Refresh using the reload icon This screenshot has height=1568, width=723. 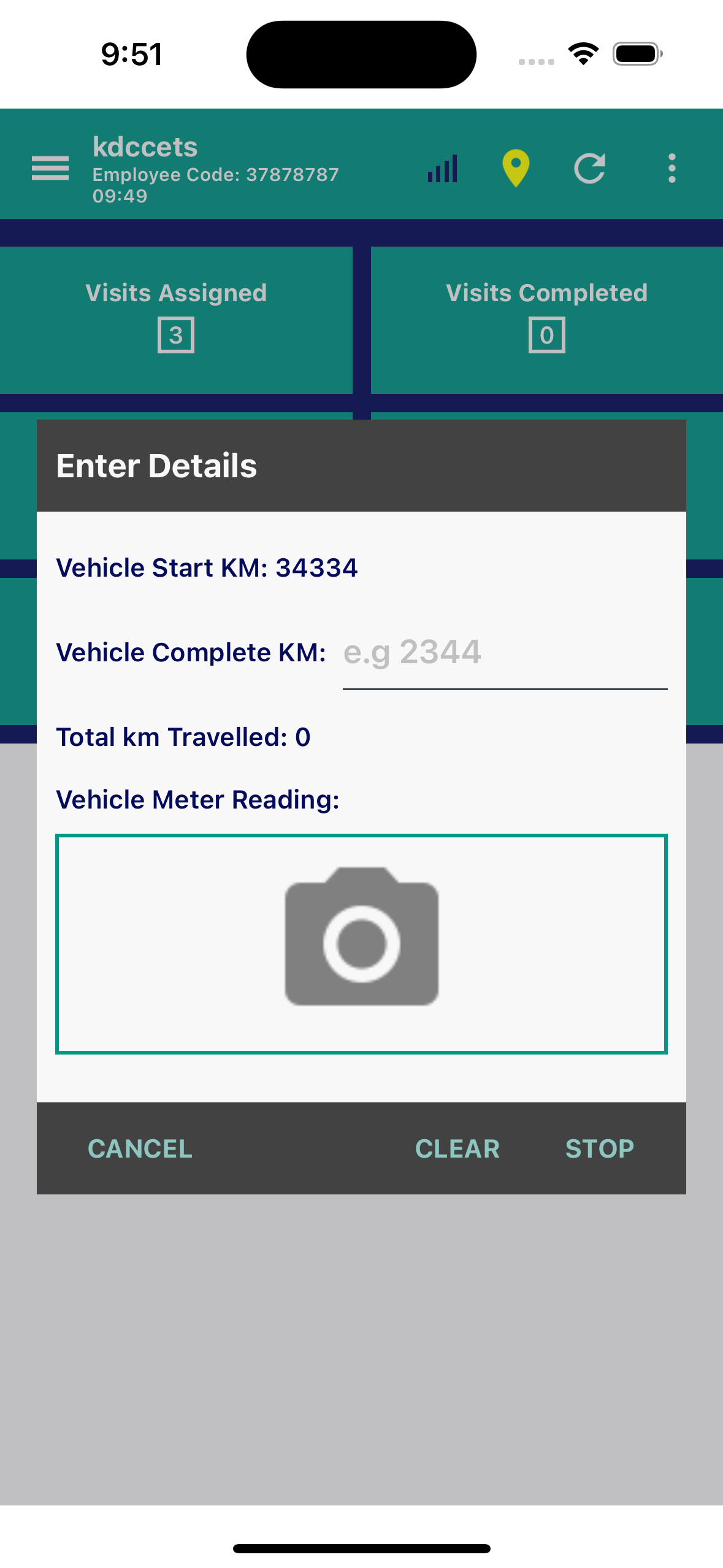click(589, 168)
